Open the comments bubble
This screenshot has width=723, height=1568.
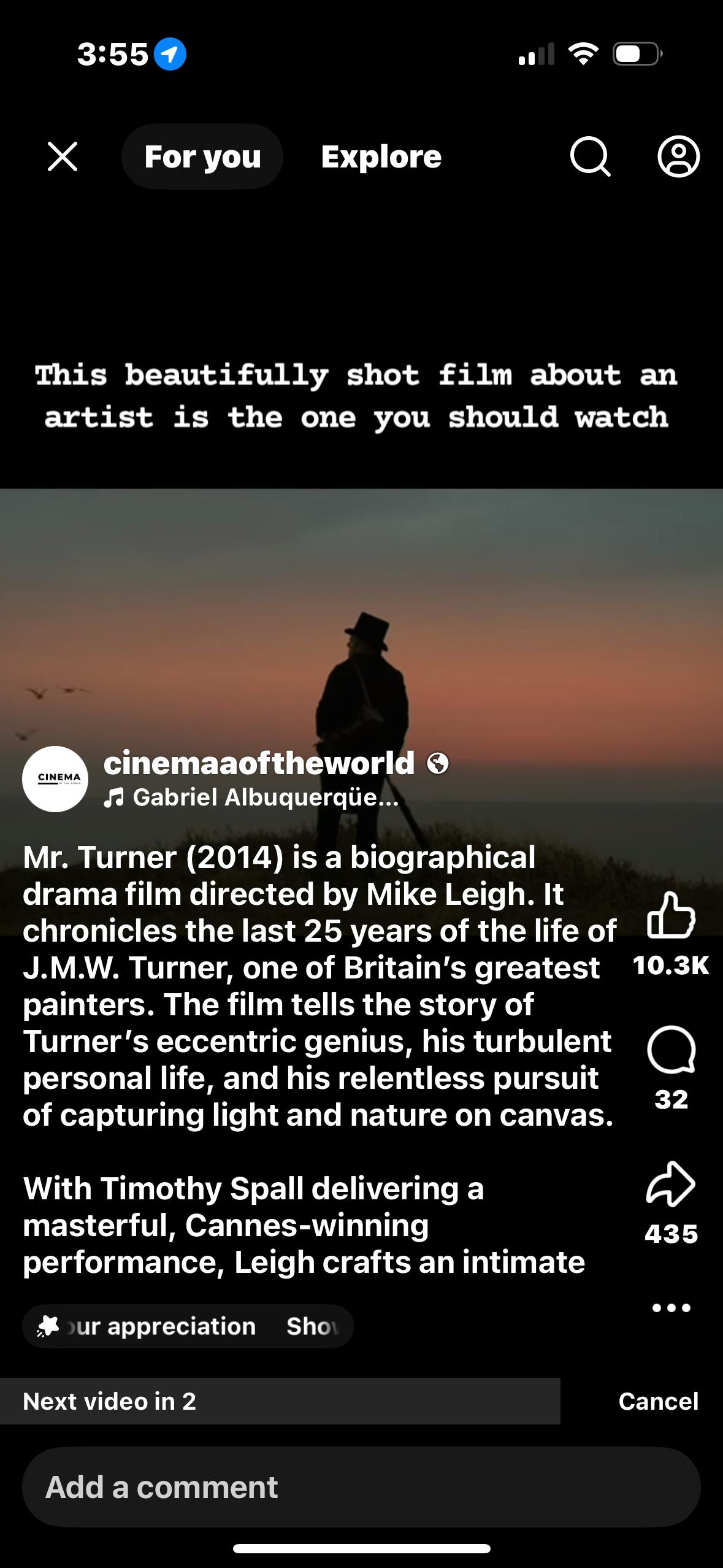click(671, 1050)
